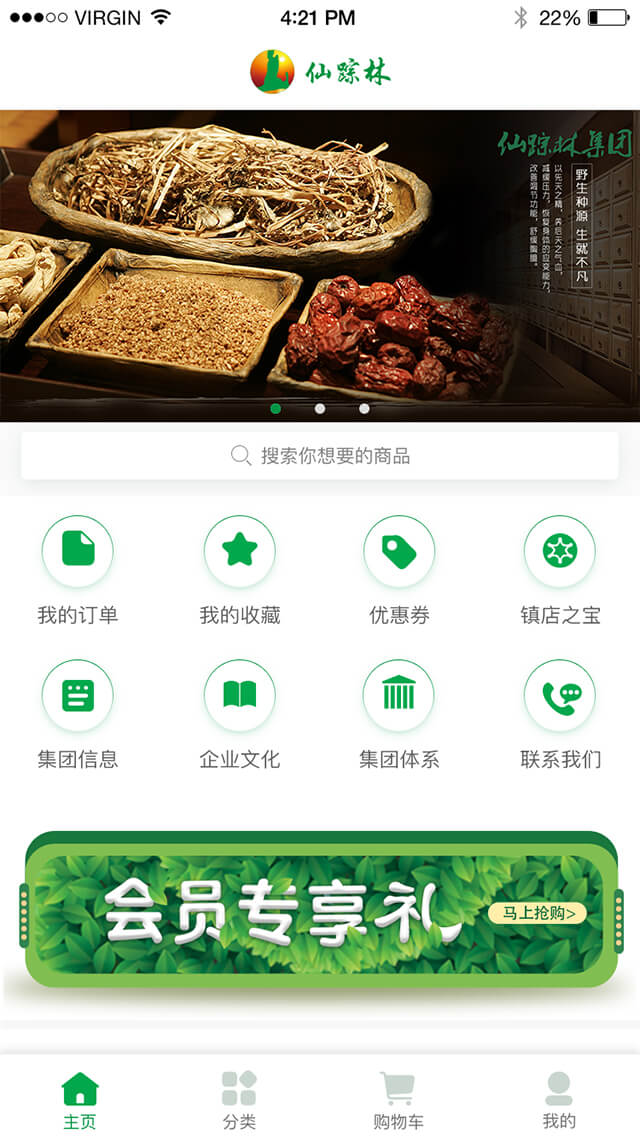
Task: Select the 主页 home tab
Action: click(80, 1100)
